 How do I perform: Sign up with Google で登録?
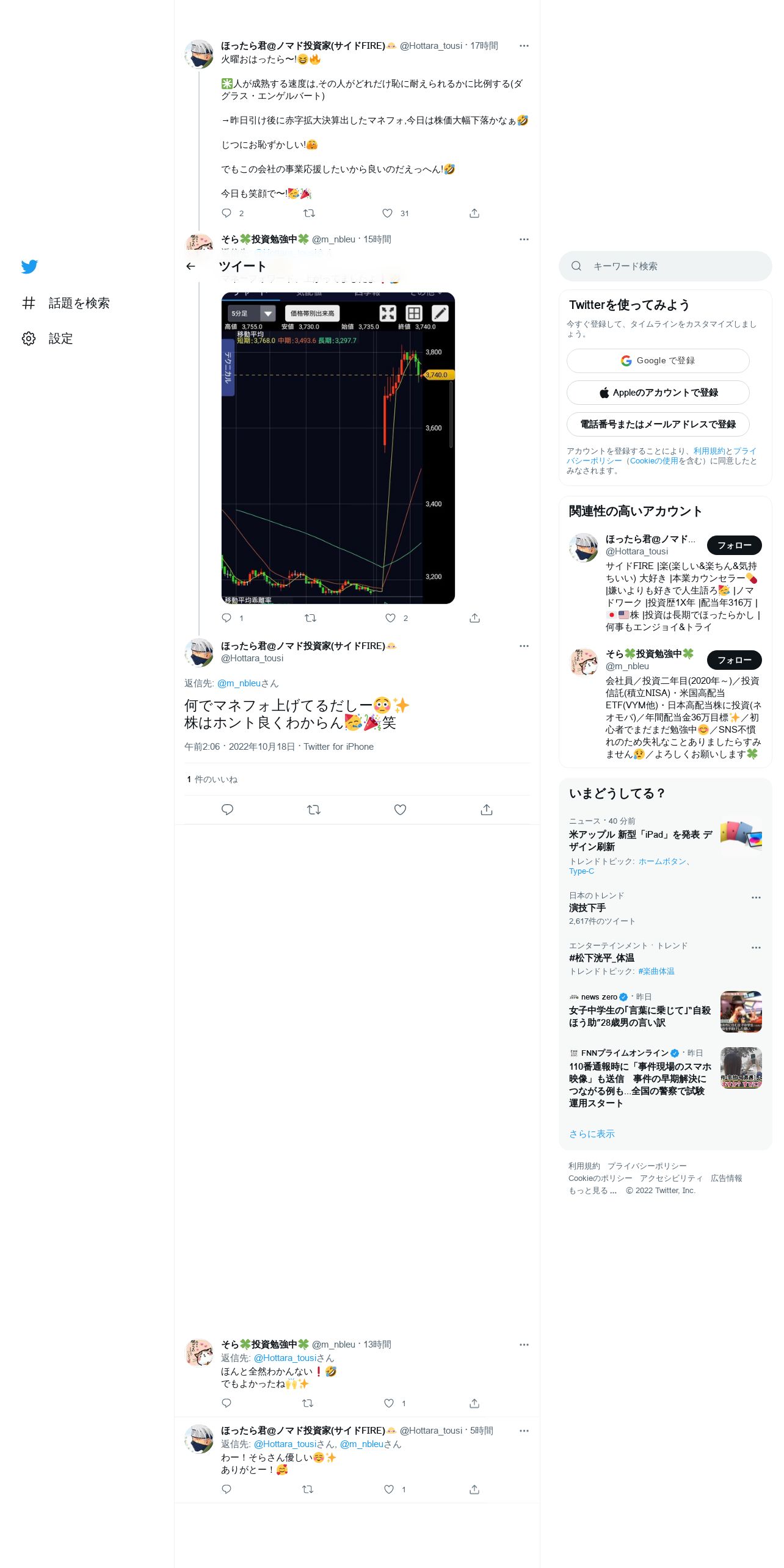tap(658, 361)
